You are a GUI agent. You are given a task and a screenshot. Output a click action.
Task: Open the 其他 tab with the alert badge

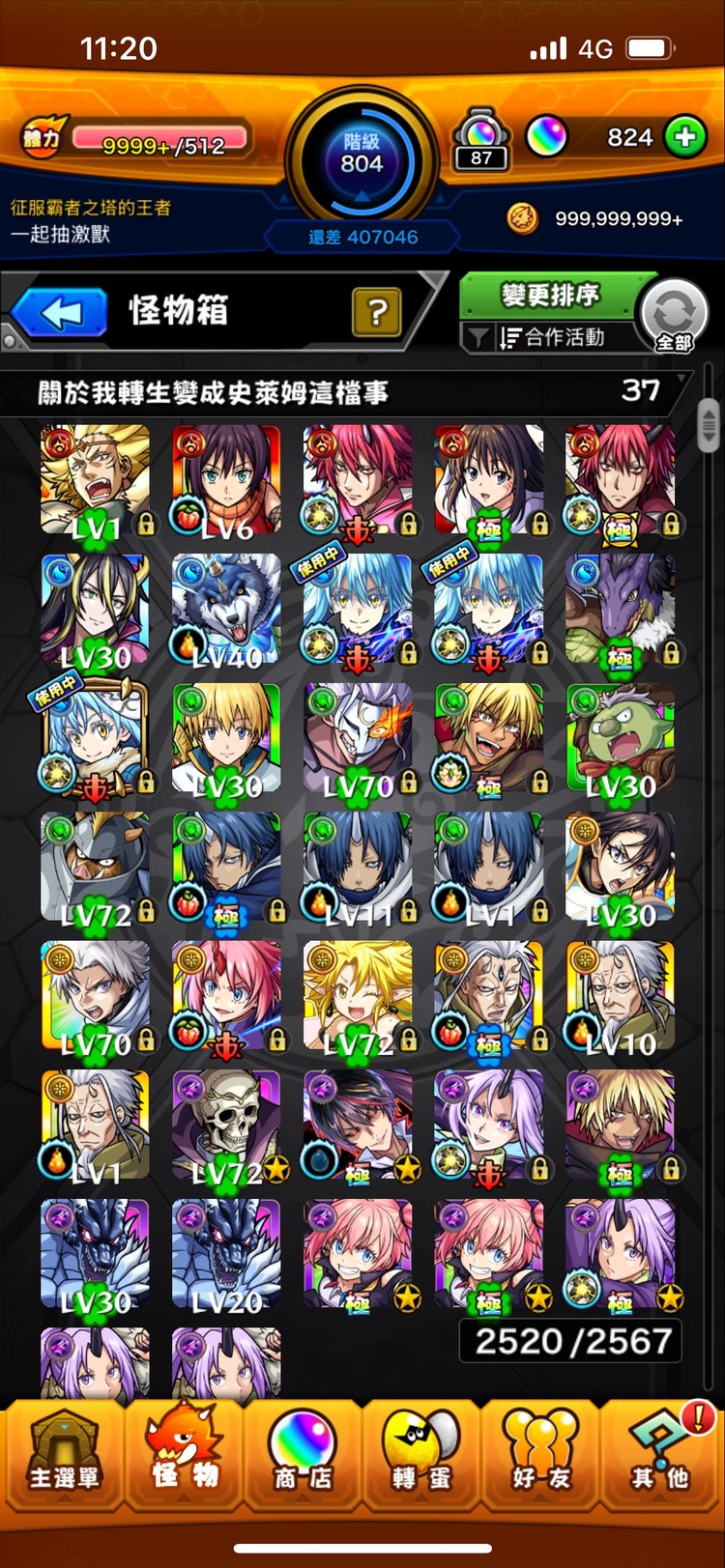660,1455
